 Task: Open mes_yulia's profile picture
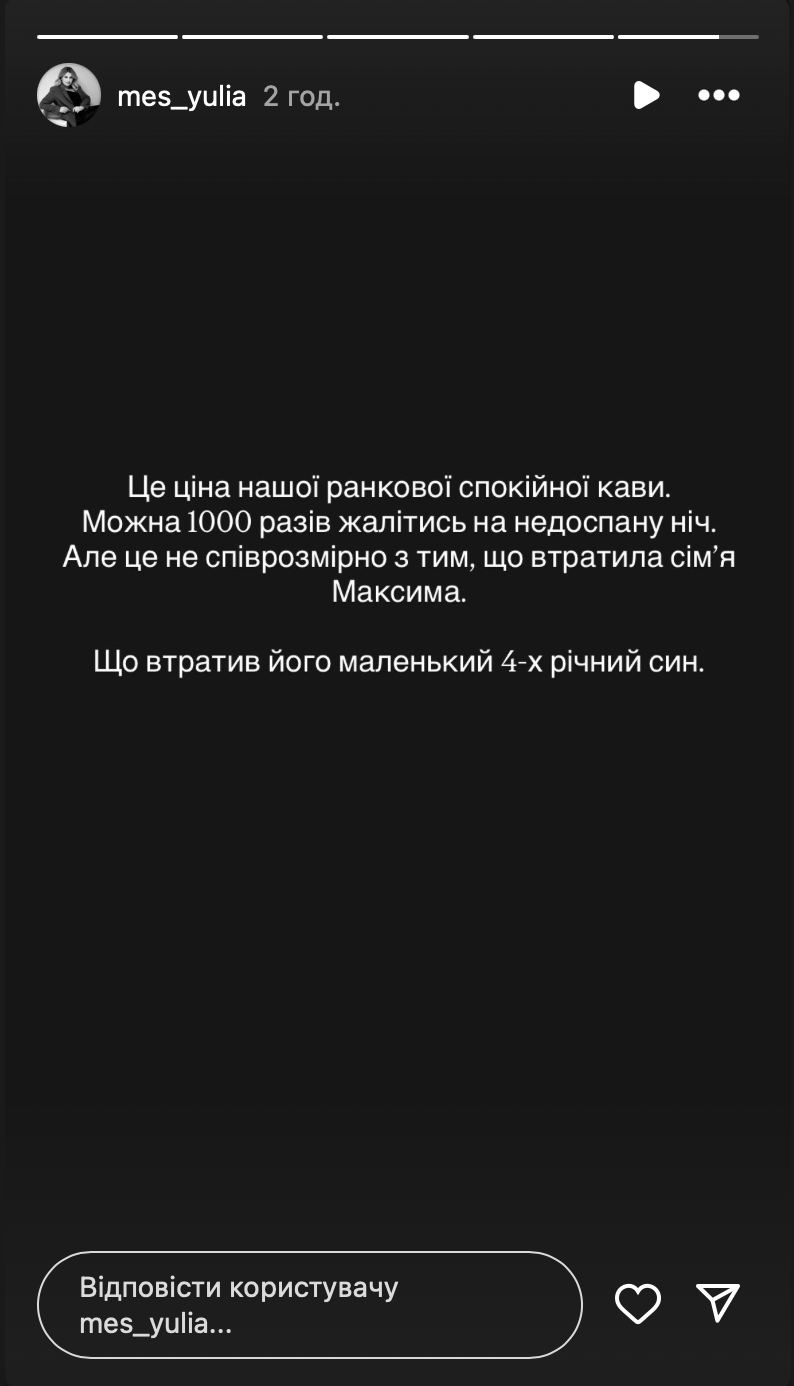tap(69, 96)
